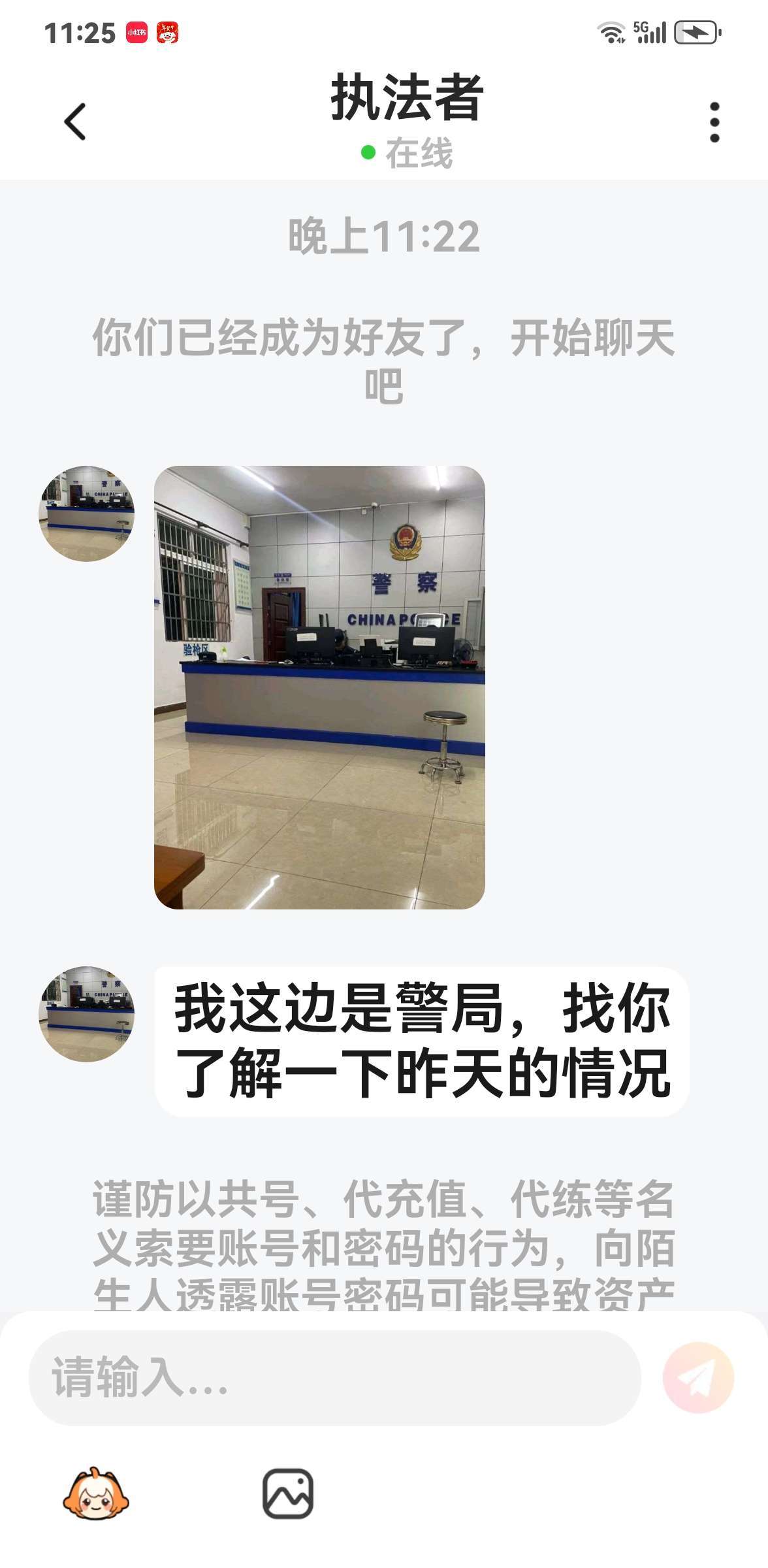Tap the sender avatar beside the photo
Screen dimensions: 768x1568
click(87, 514)
